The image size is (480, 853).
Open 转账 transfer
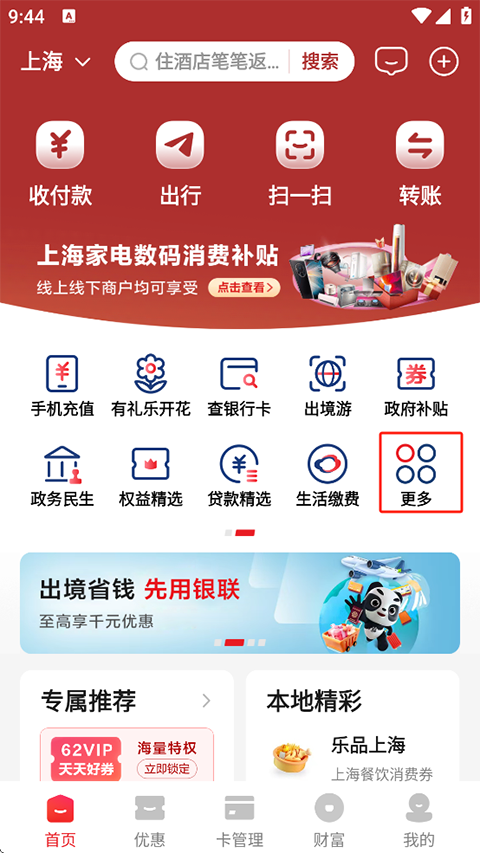click(420, 164)
